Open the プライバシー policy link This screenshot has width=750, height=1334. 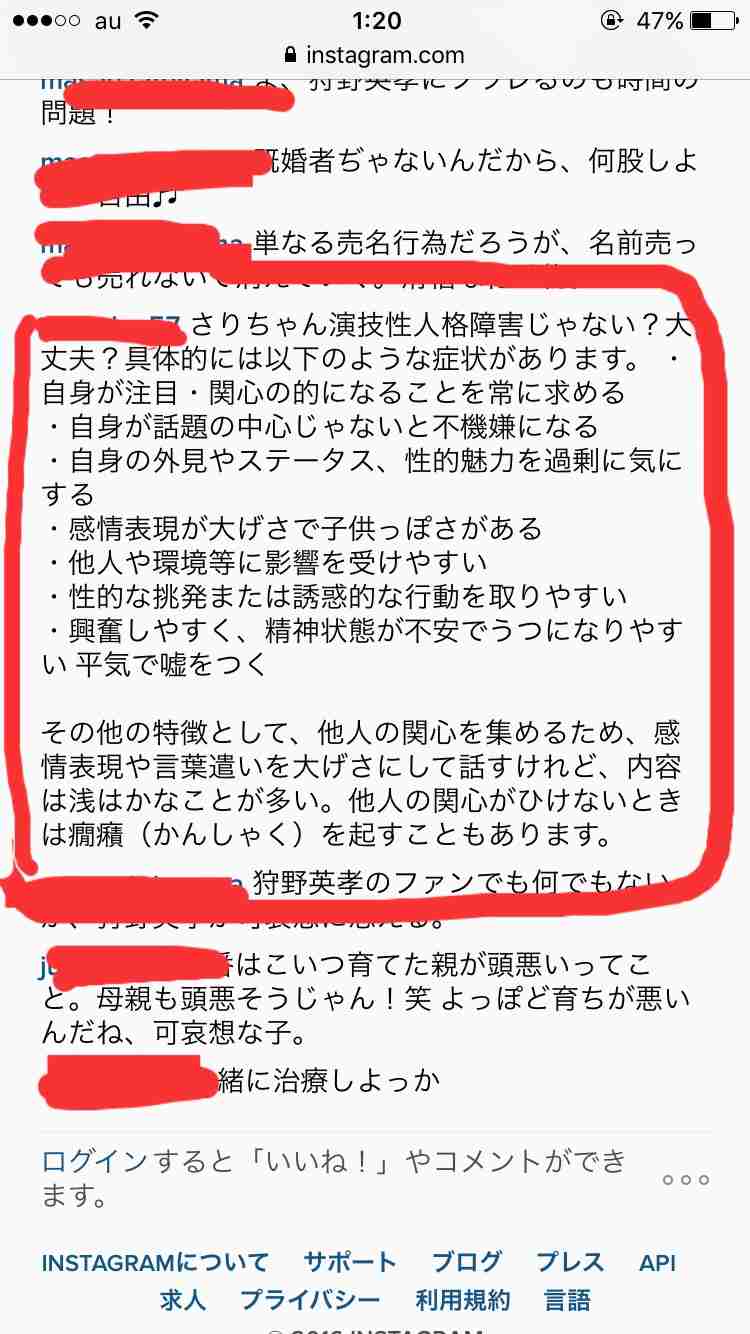[310, 1300]
